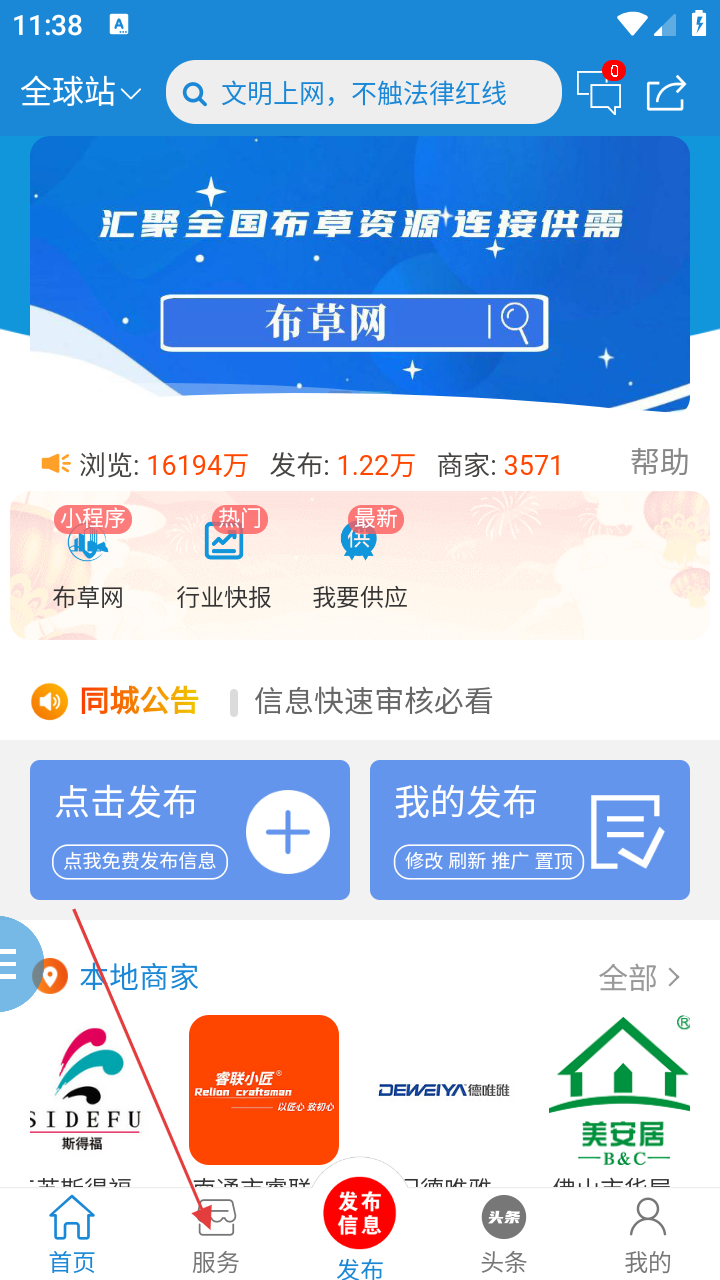The width and height of the screenshot is (720, 1280).
Task: Tap the 点击发布 card
Action: (x=190, y=830)
